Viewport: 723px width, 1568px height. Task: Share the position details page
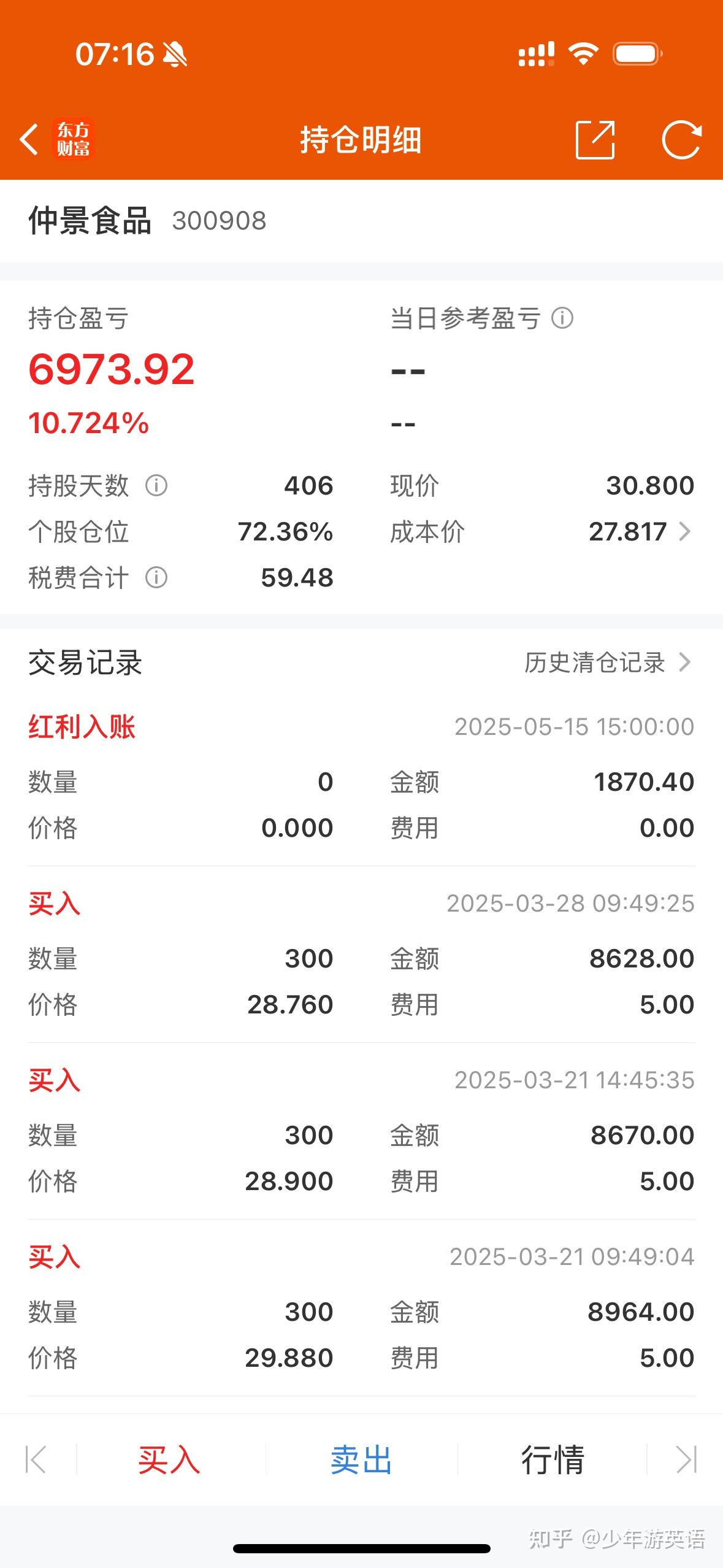(x=595, y=140)
